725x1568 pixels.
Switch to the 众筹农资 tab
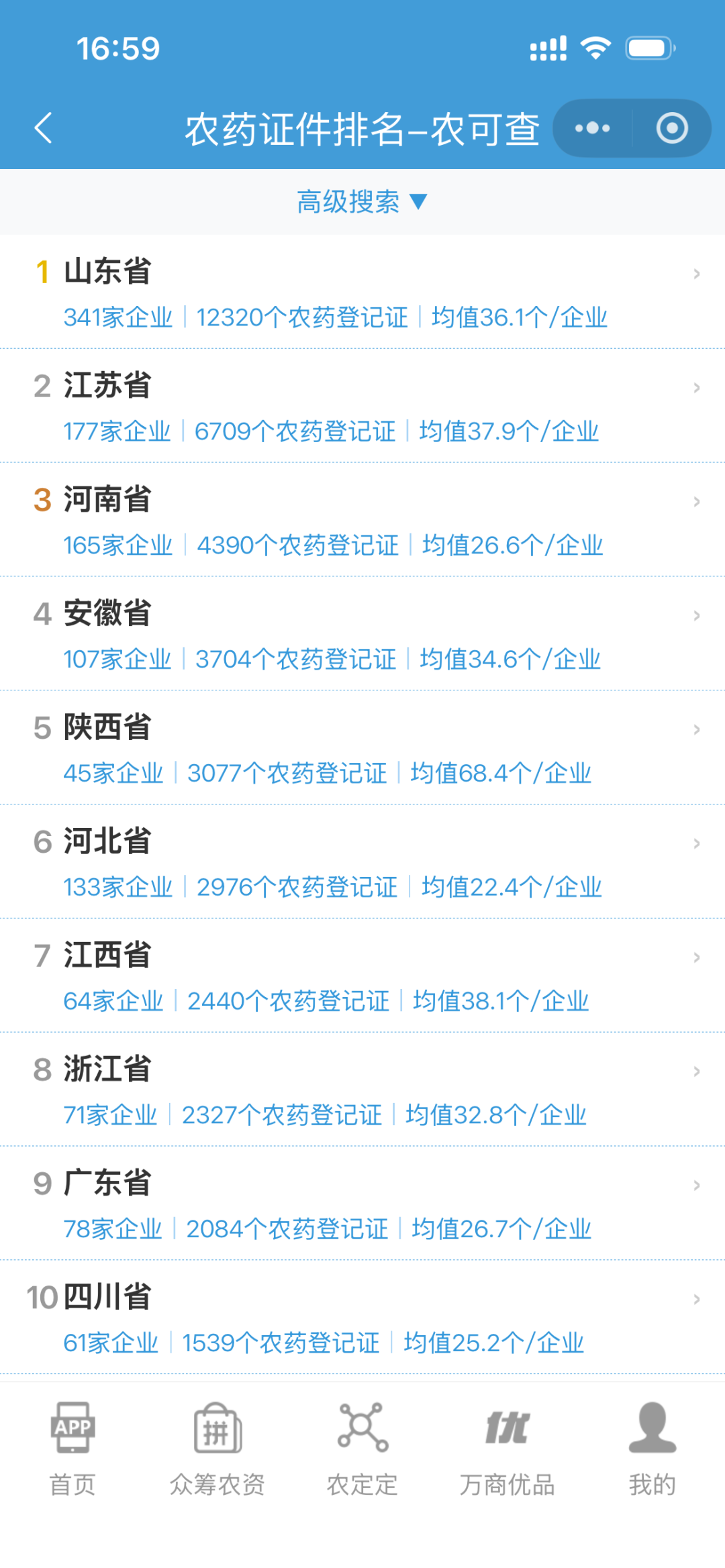pyautogui.click(x=217, y=1448)
